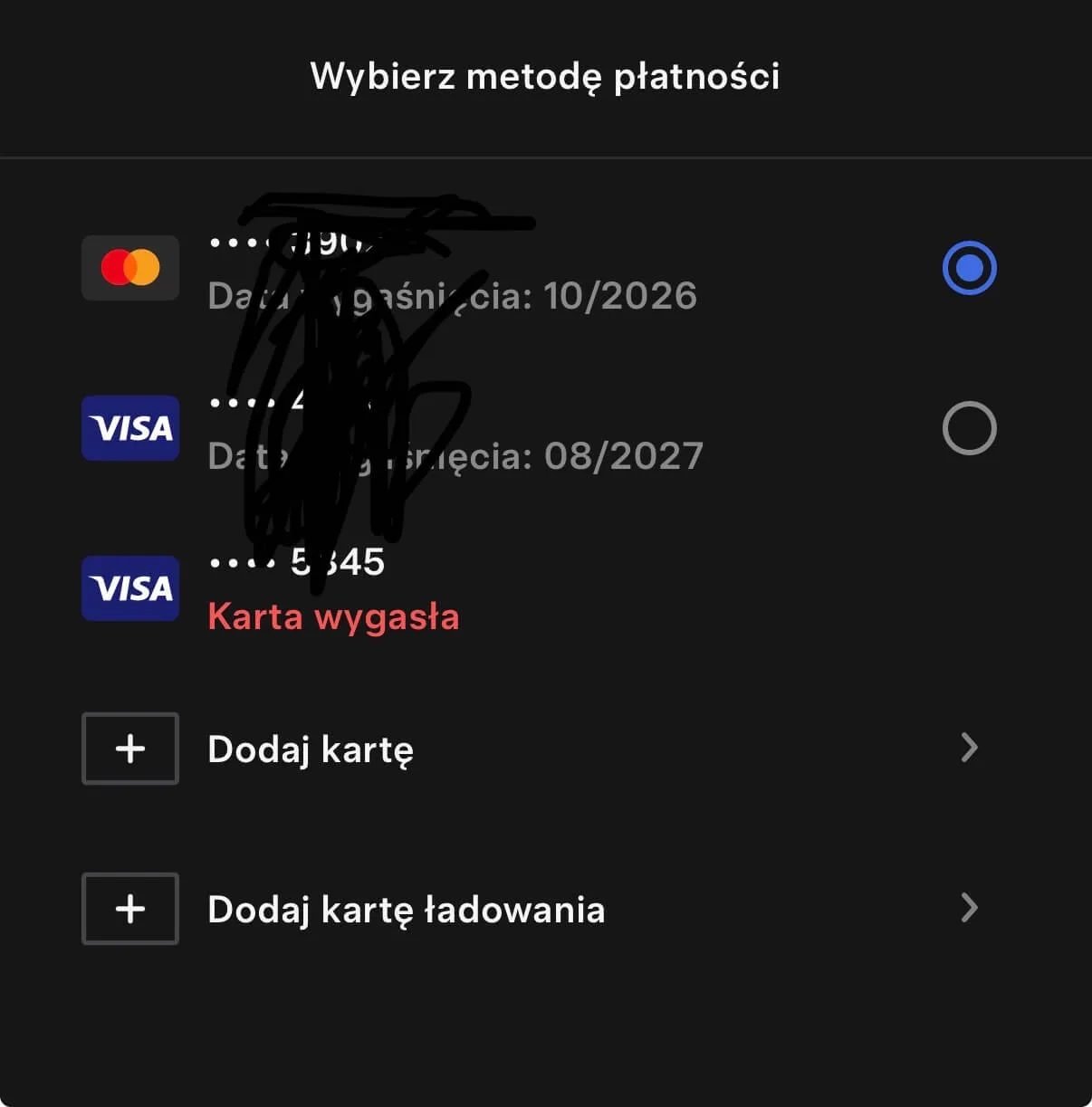Select the Mastercard expiring 10/2026
1092x1107 pixels.
click(969, 269)
